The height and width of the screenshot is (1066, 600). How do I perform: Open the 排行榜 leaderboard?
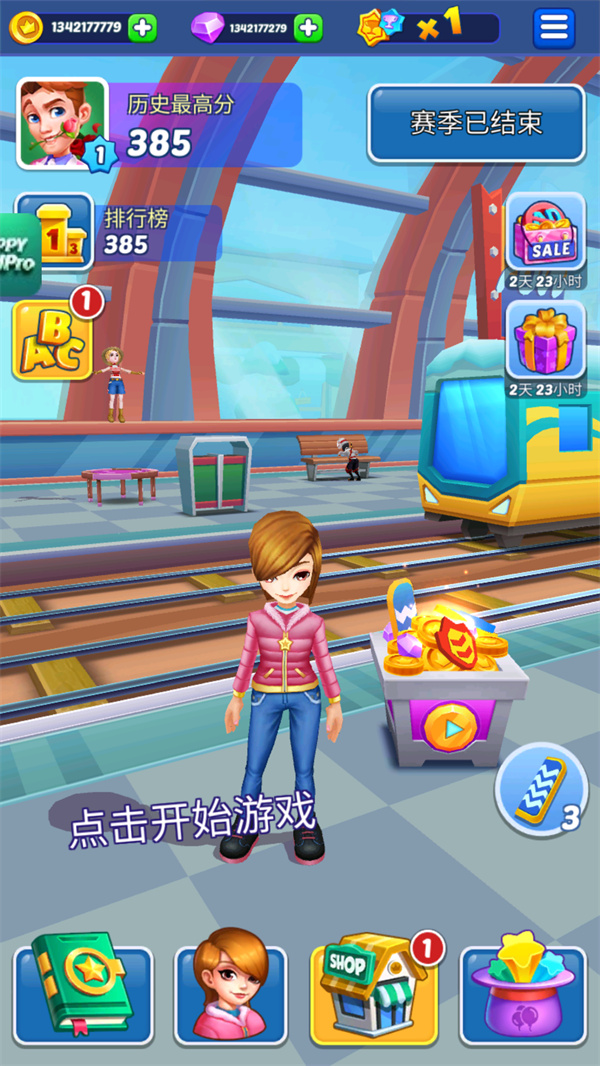coord(55,233)
